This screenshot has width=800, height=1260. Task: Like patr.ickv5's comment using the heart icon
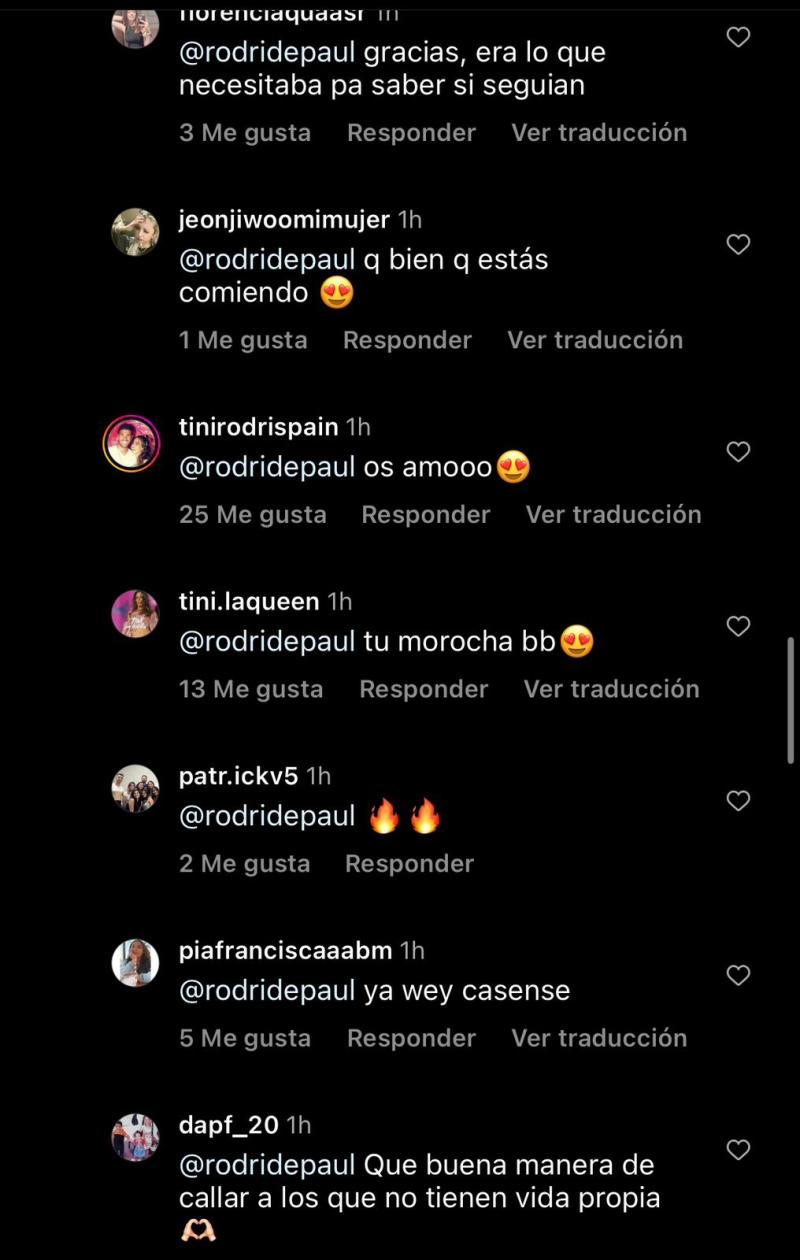point(738,801)
